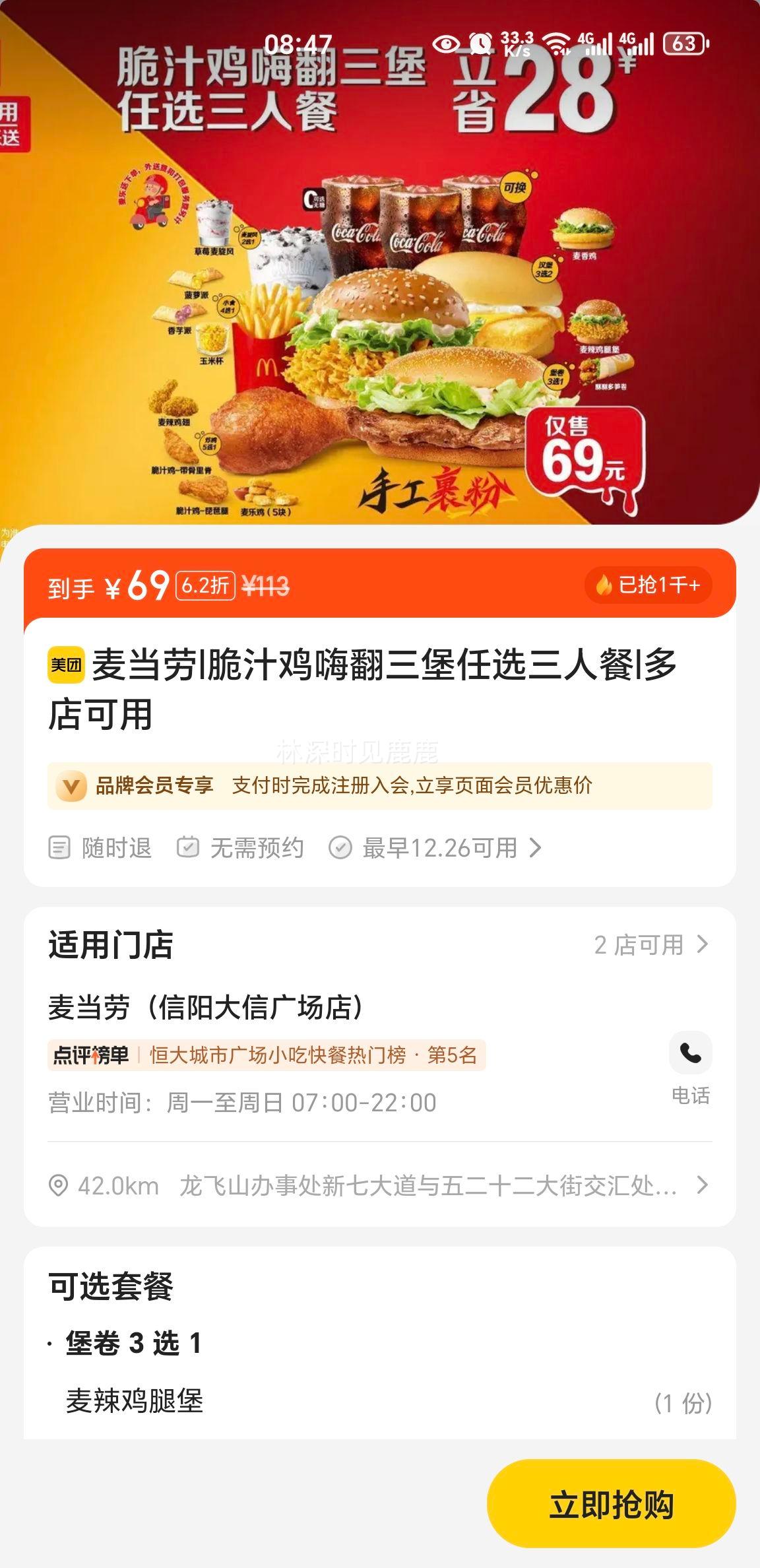This screenshot has height=1568, width=760.
Task: Tap the eye icon in the status bar
Action: 445,42
